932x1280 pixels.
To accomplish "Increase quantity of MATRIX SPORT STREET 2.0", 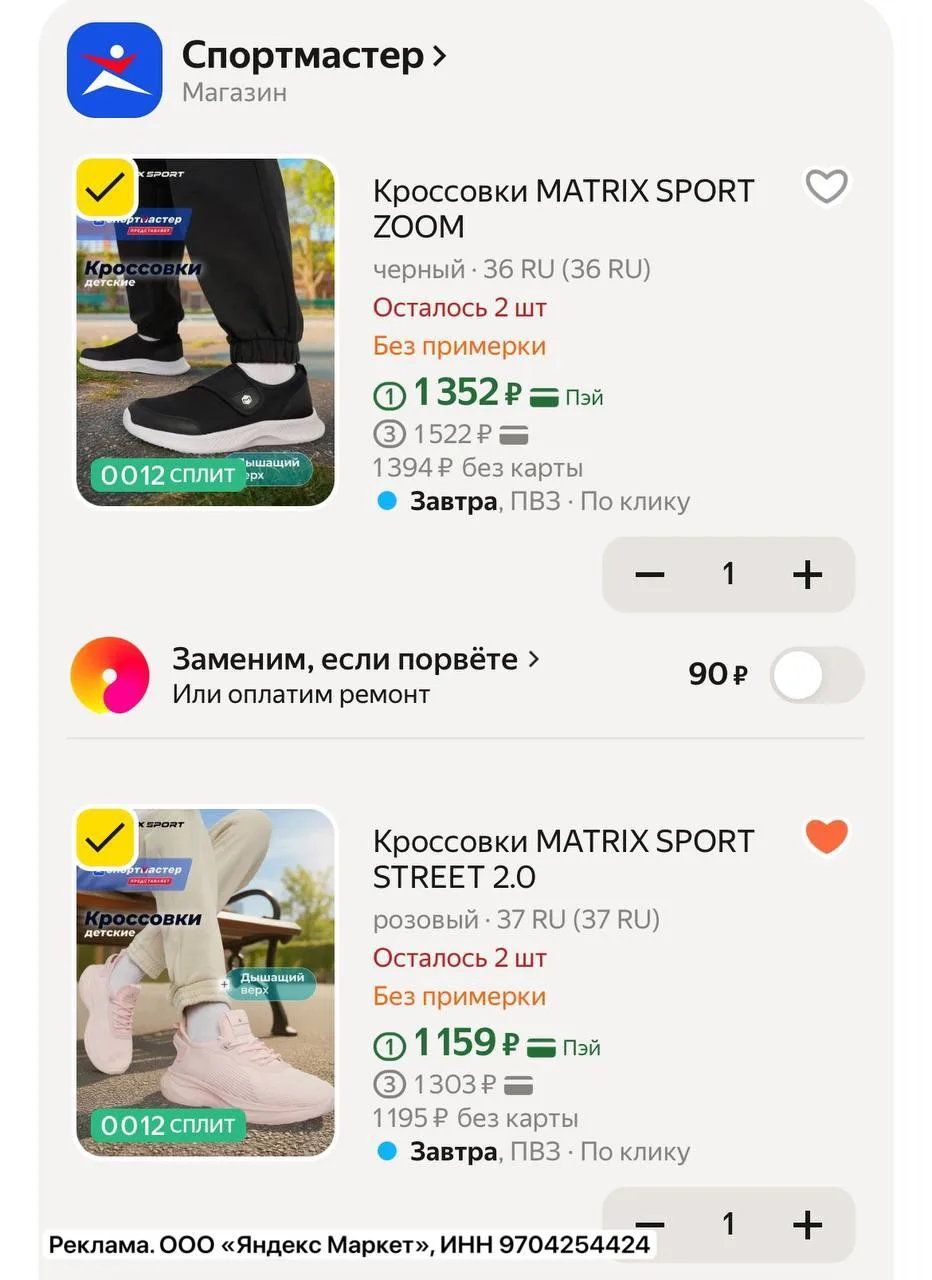I will [806, 1224].
